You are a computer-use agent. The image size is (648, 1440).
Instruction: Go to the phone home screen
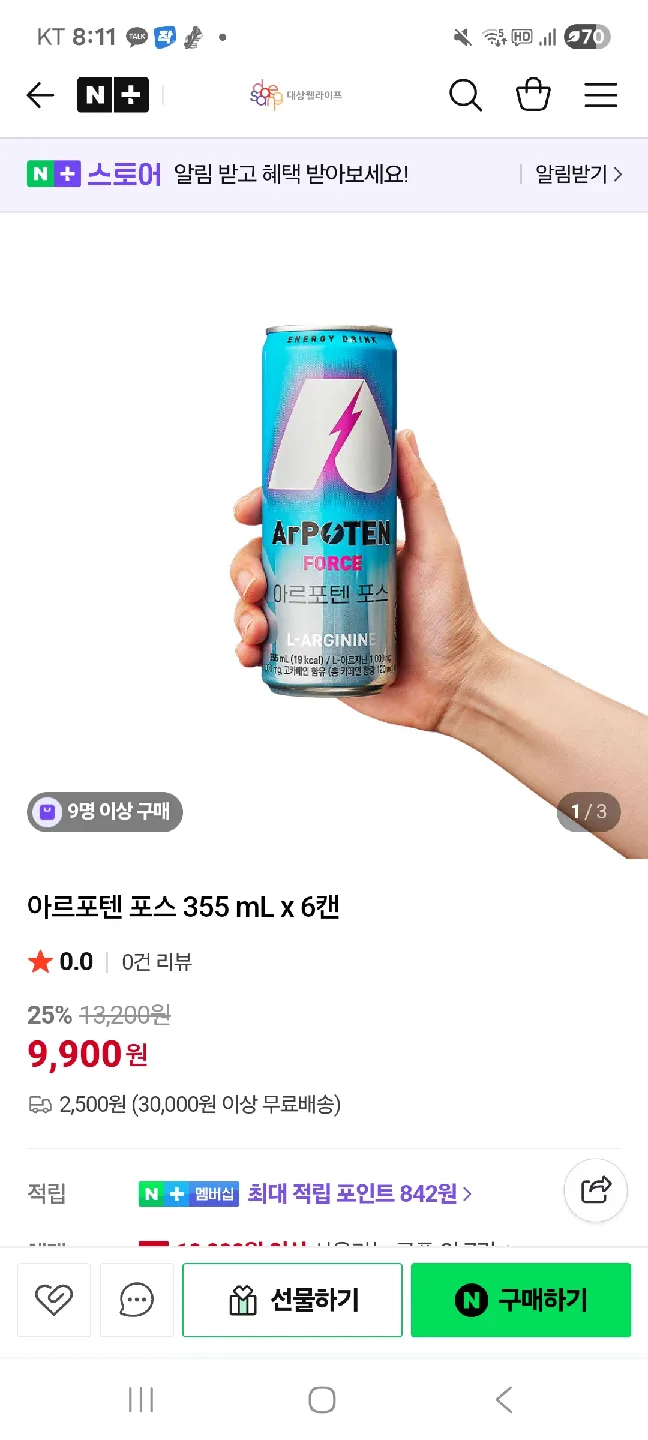coord(322,1400)
